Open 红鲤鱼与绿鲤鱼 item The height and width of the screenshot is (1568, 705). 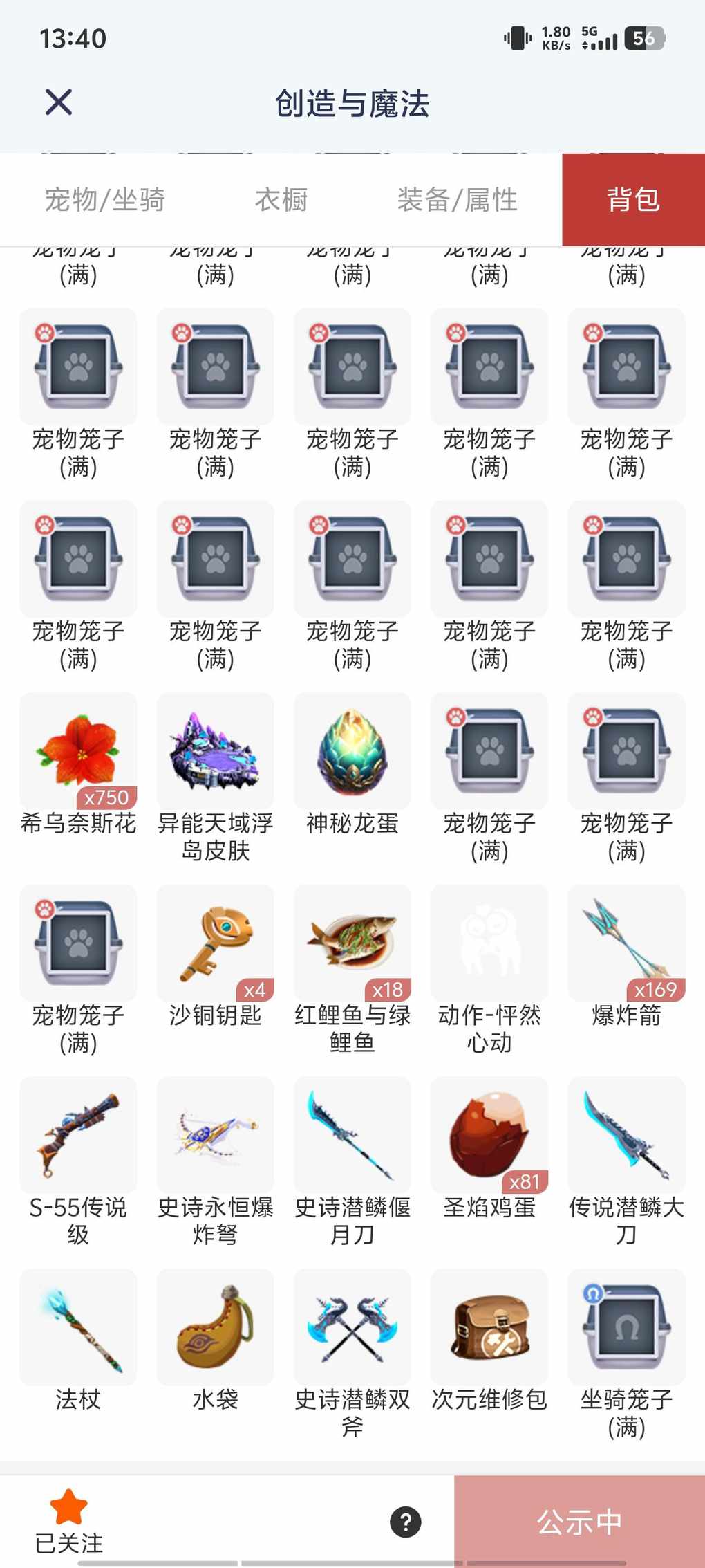pos(352,943)
